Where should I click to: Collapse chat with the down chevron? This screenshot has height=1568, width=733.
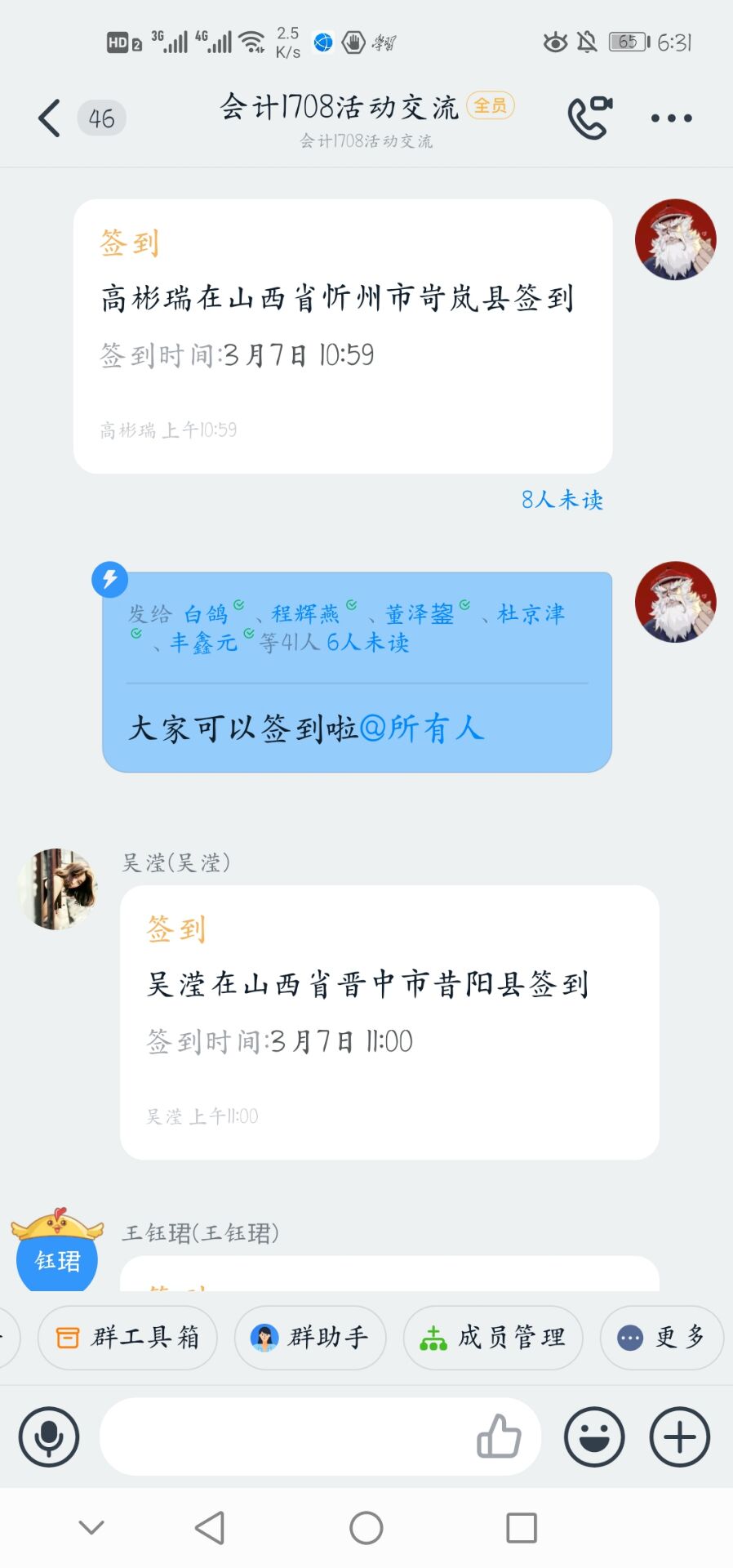pyautogui.click(x=92, y=1526)
